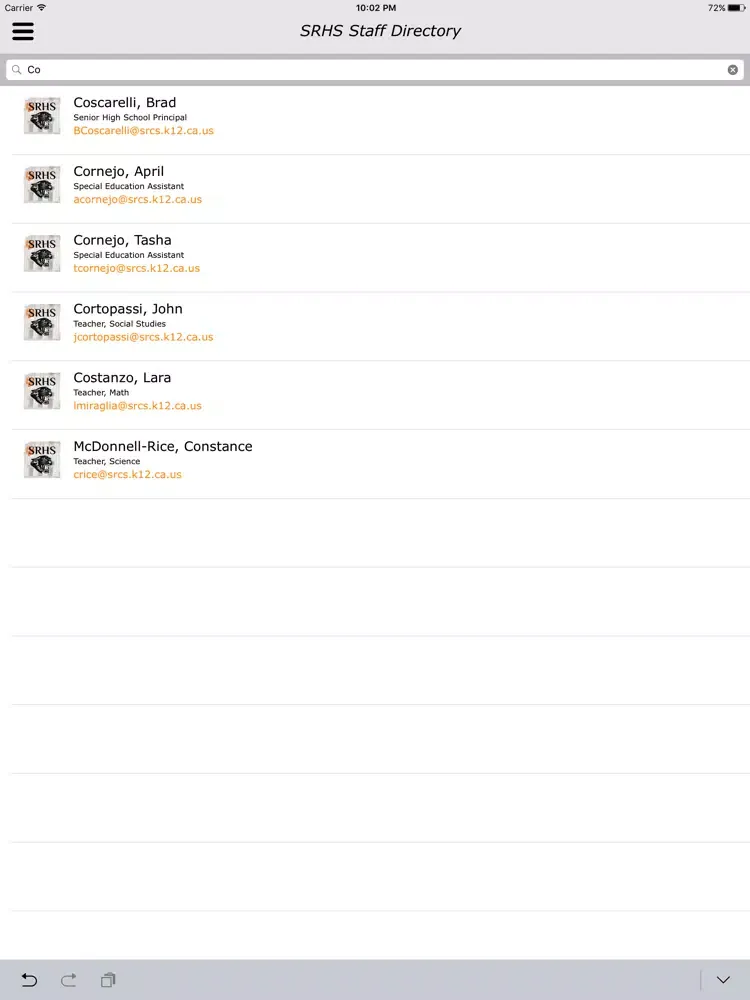Email jcortopassi@srcs.k12.ca.us

click(143, 337)
